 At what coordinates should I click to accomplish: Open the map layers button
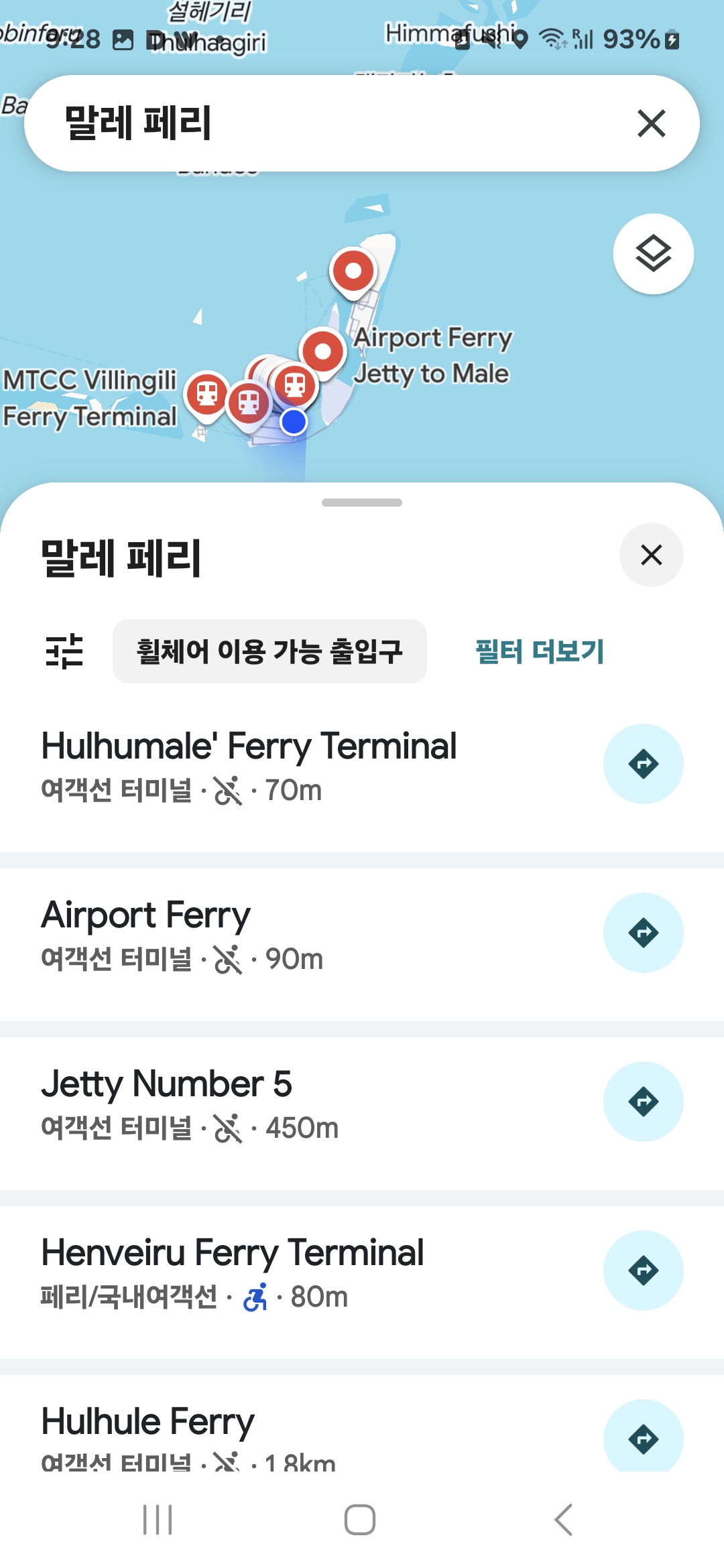pos(653,254)
